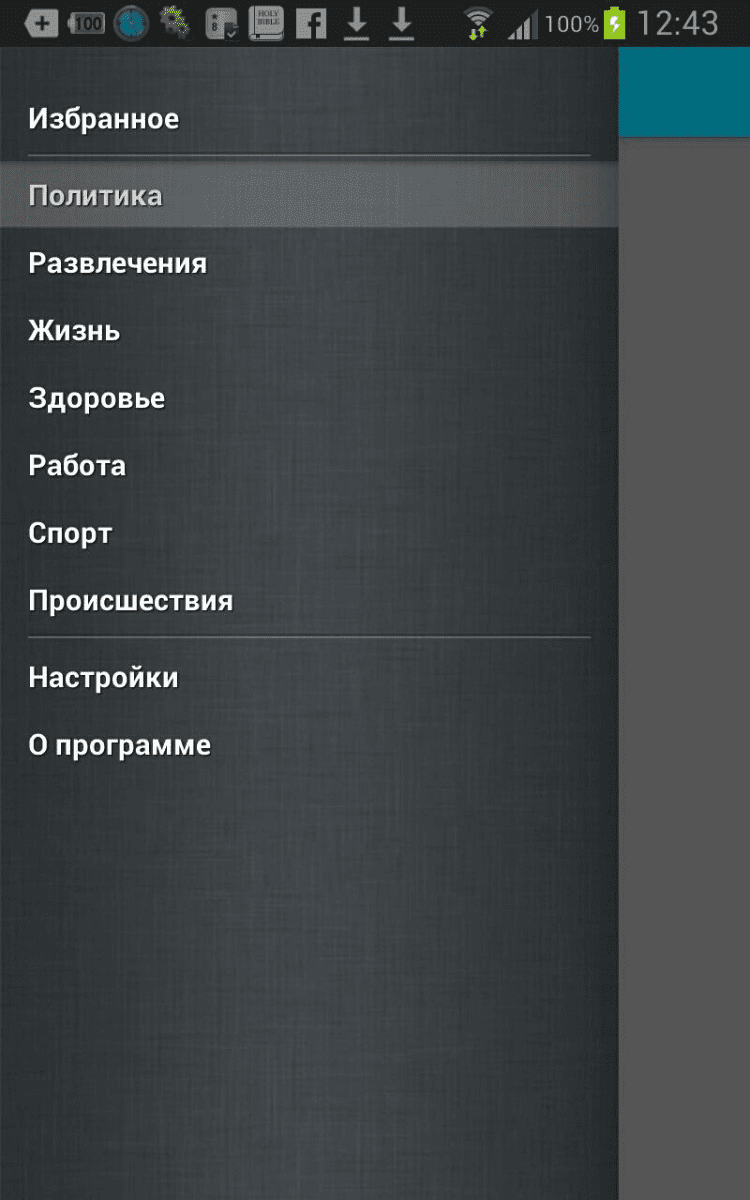The image size is (750, 1200).
Task: Open the Избранное favorites section
Action: click(x=104, y=119)
